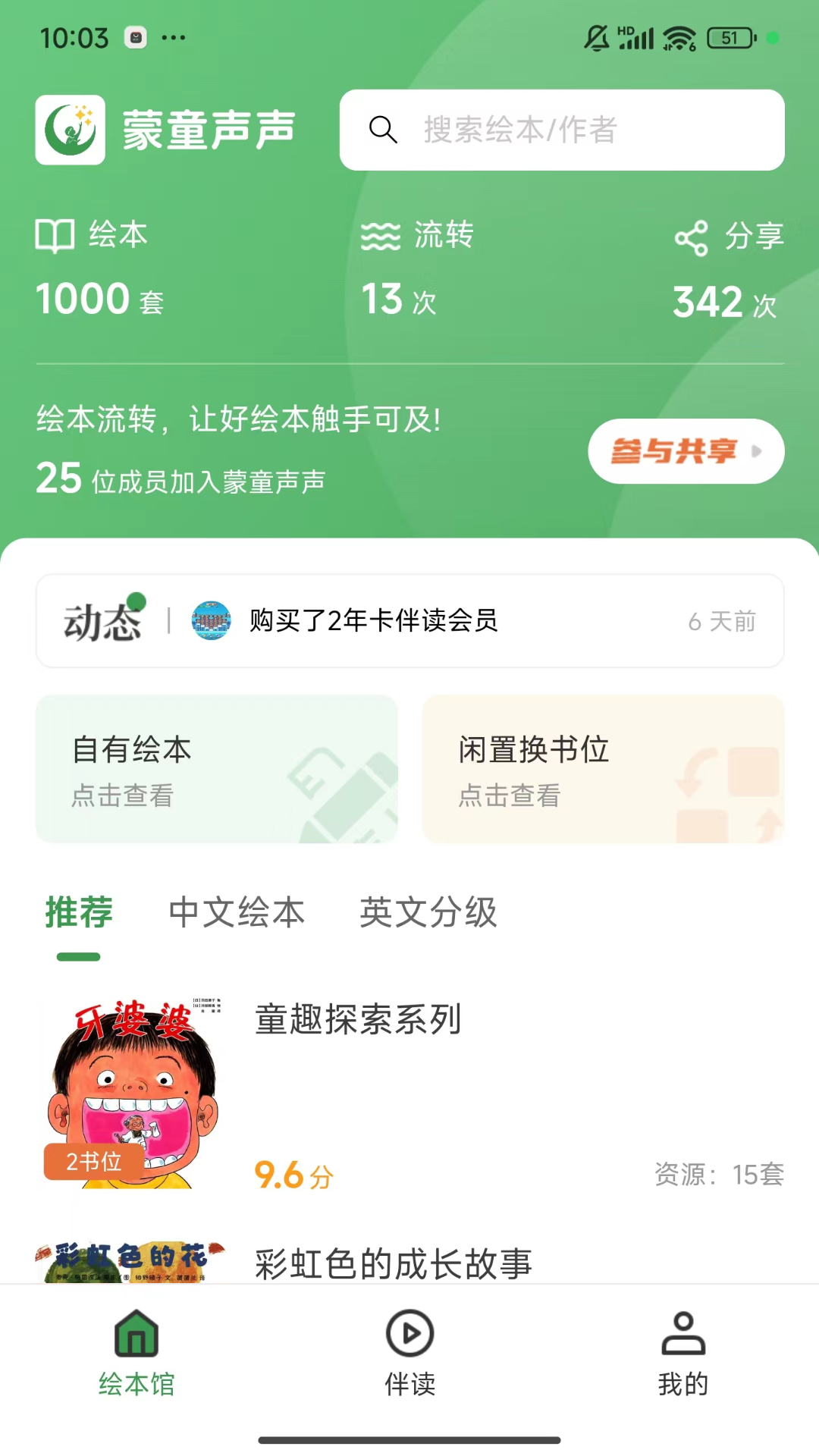
Task: Open the 自有绘本 card
Action: (217, 769)
